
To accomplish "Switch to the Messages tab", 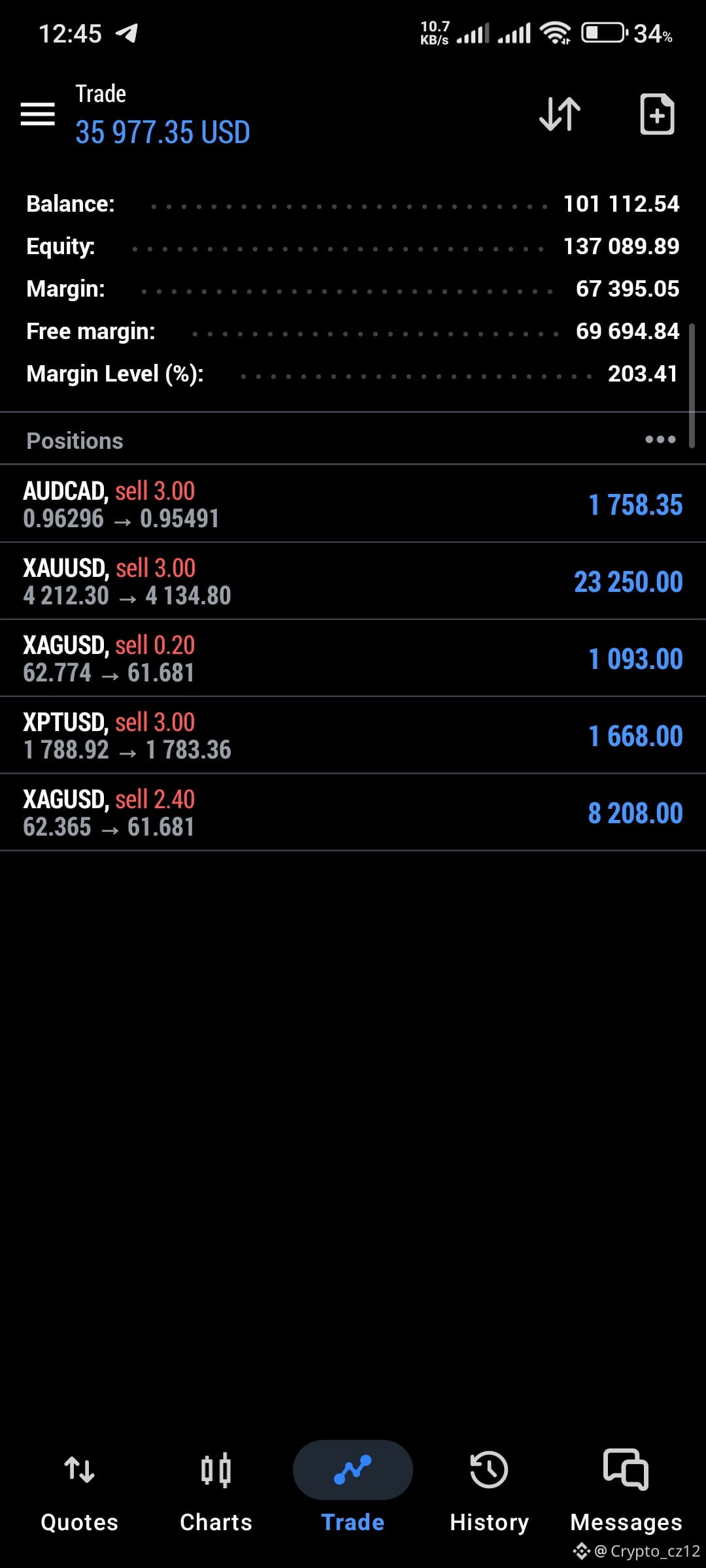I will point(626,1492).
